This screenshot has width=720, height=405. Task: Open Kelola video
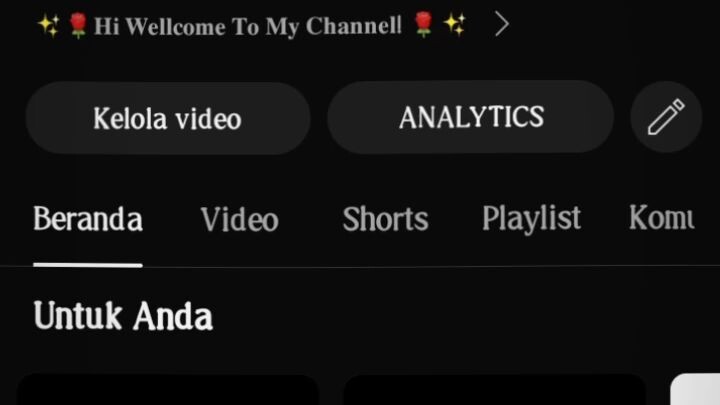pos(167,118)
